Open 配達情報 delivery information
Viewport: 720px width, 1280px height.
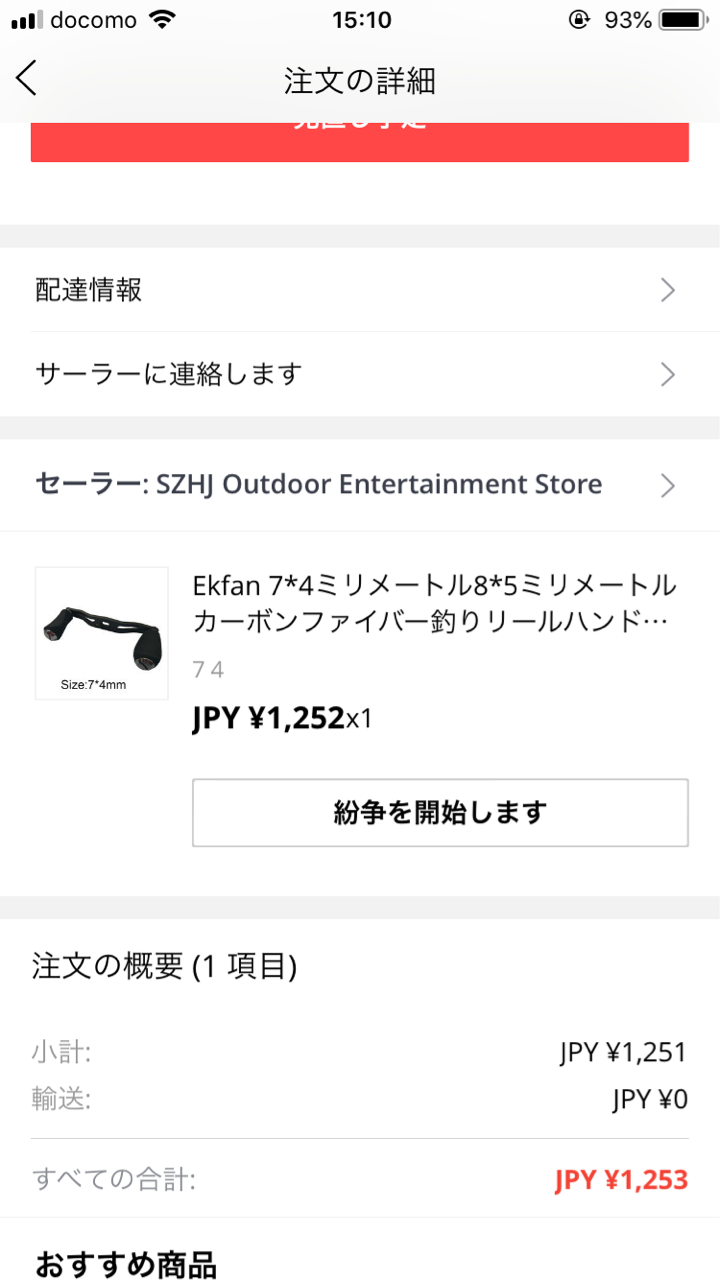[360, 290]
